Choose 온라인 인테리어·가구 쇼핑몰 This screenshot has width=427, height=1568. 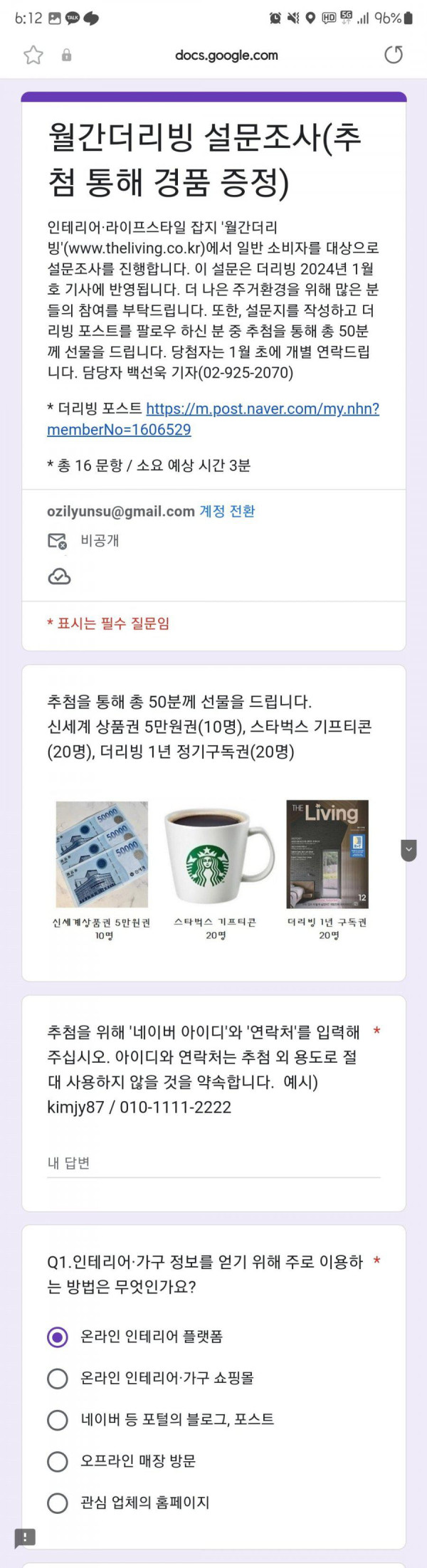coord(58,1378)
